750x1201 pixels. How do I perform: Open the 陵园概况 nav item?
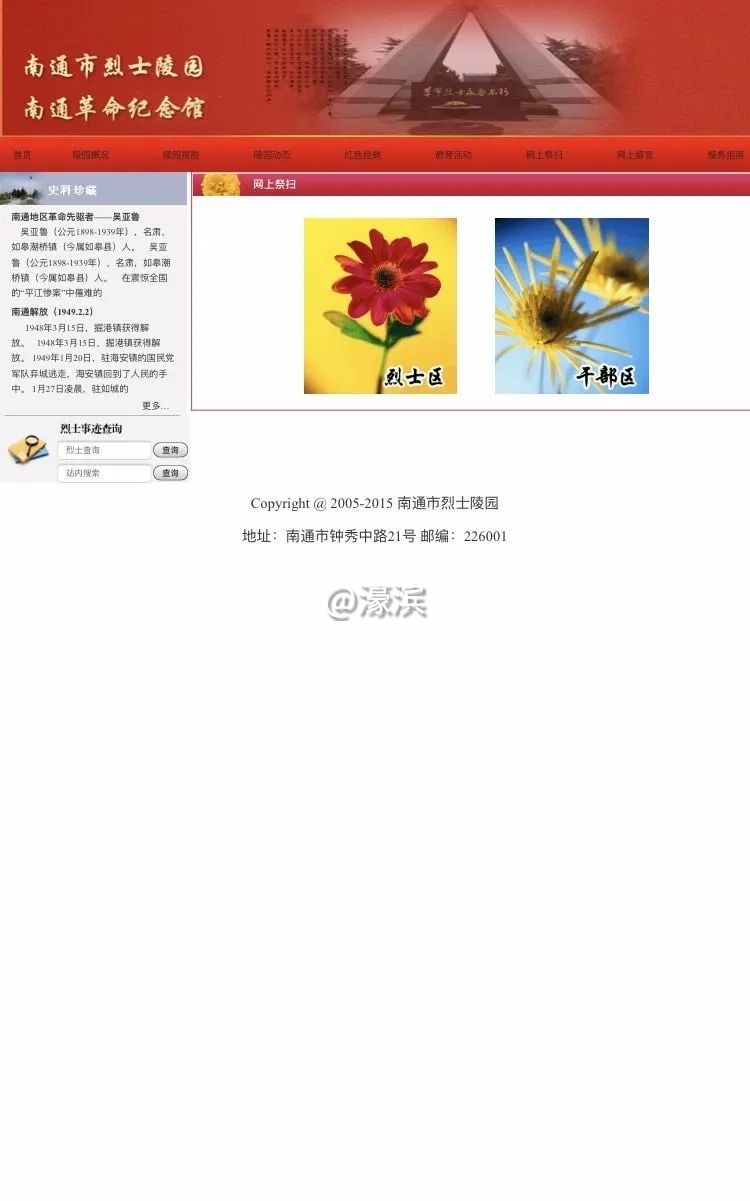[x=90, y=155]
